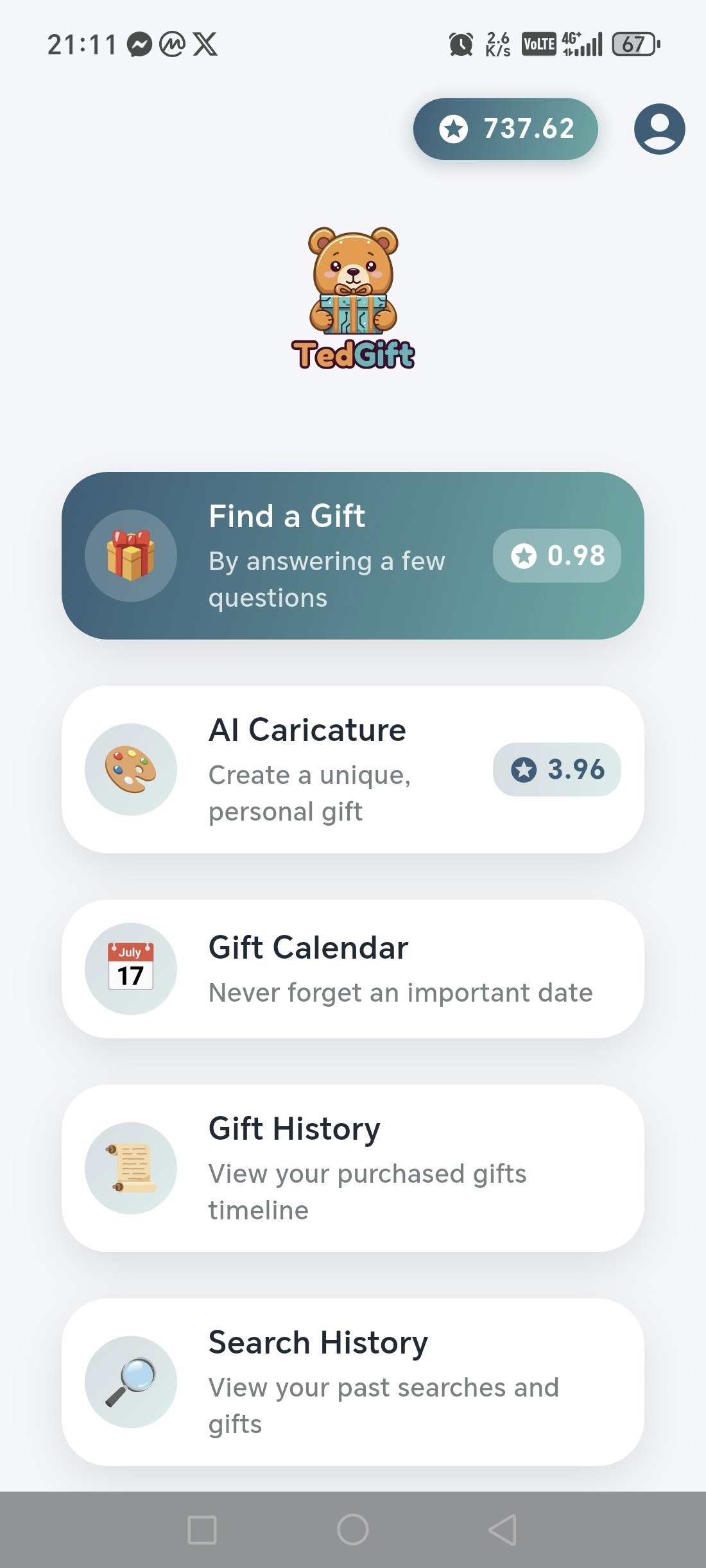Open the July 17 calendar icon
The width and height of the screenshot is (706, 1568).
point(131,970)
